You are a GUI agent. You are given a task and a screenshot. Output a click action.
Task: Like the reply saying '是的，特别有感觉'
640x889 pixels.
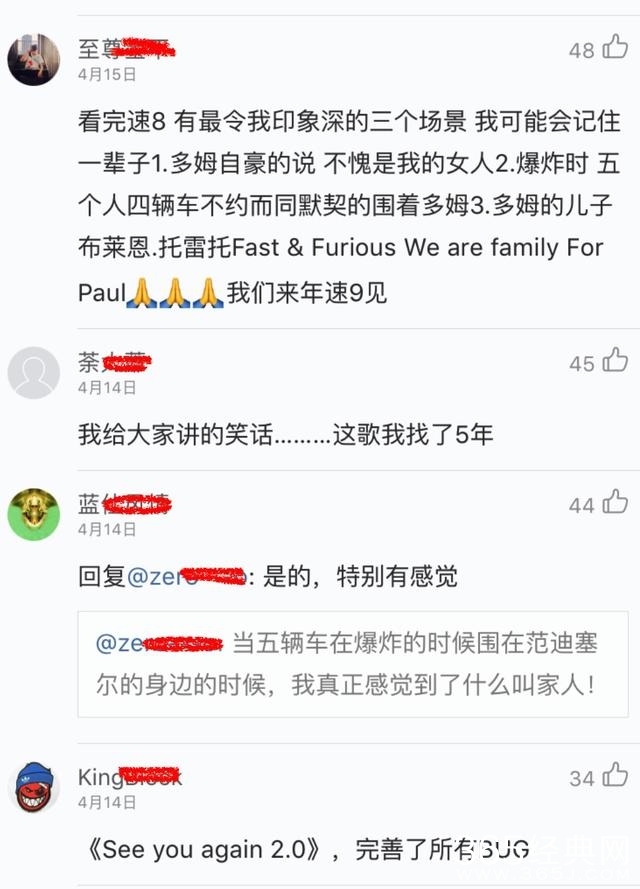(x=614, y=504)
